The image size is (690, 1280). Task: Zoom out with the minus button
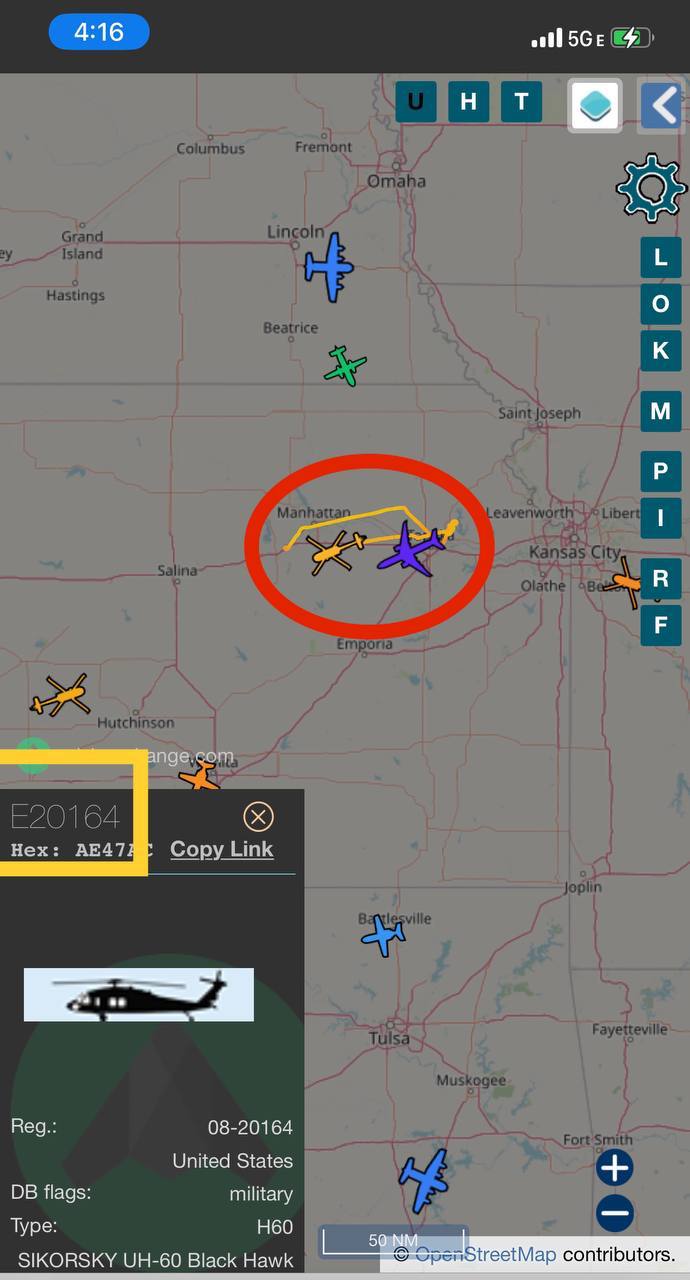click(614, 1213)
